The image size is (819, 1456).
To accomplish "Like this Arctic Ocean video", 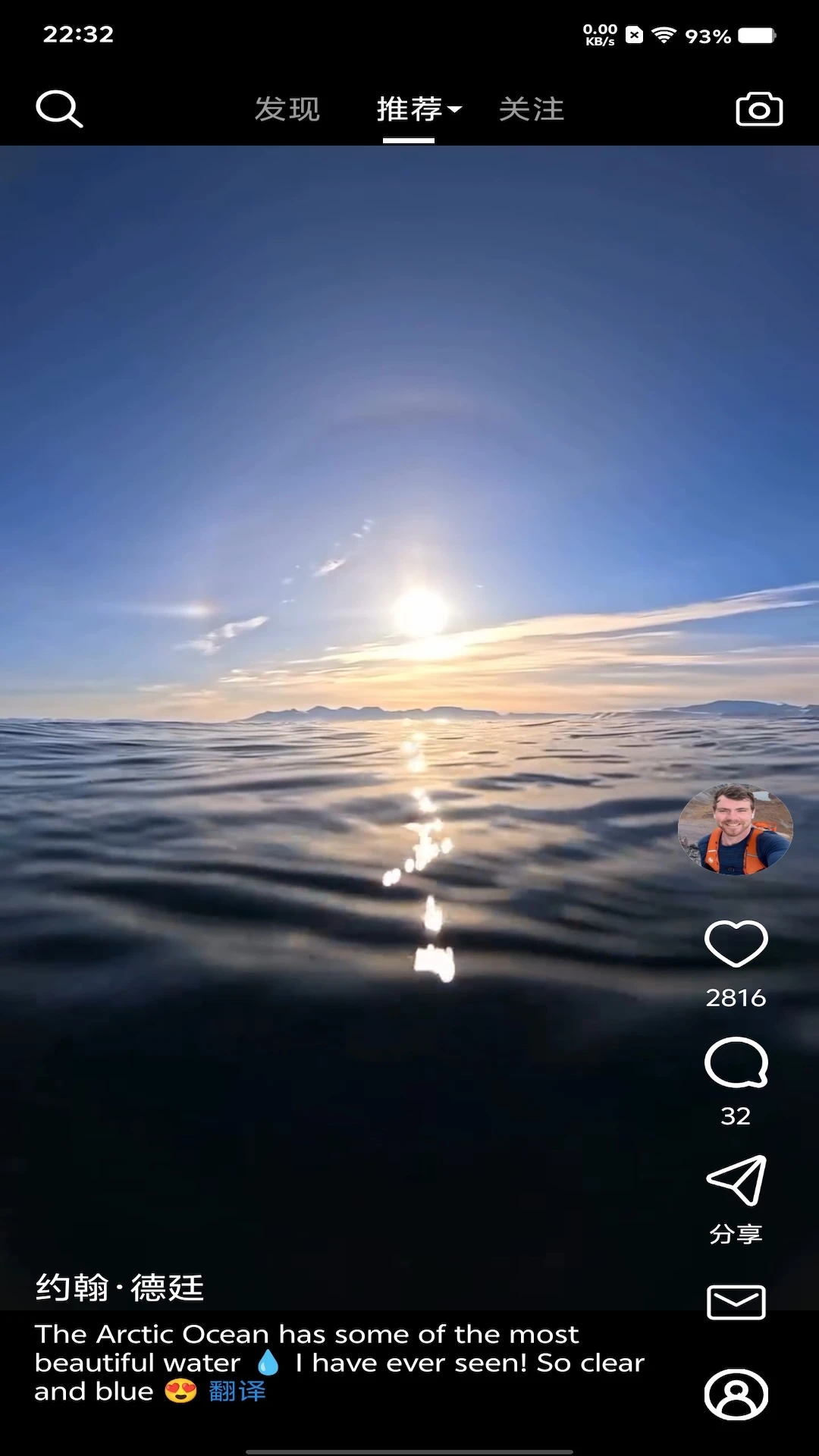I will [736, 944].
